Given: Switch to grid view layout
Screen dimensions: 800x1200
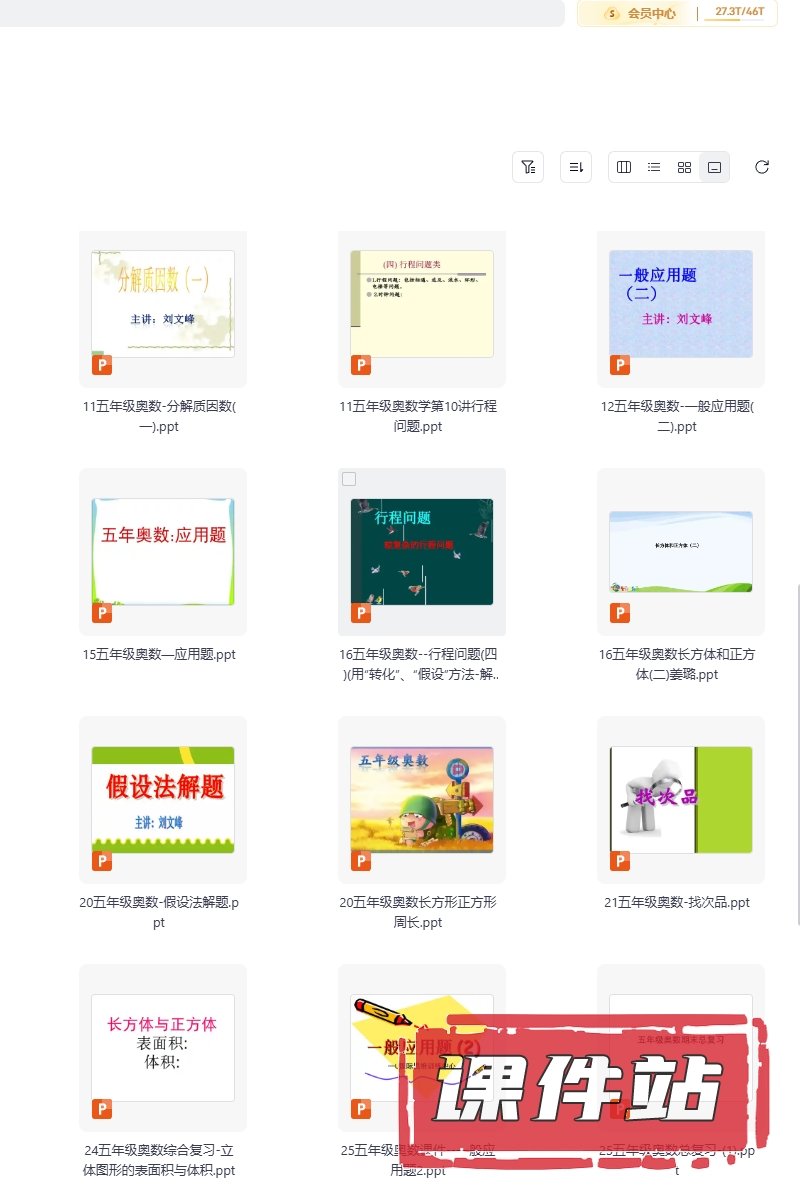Looking at the screenshot, I should (684, 167).
